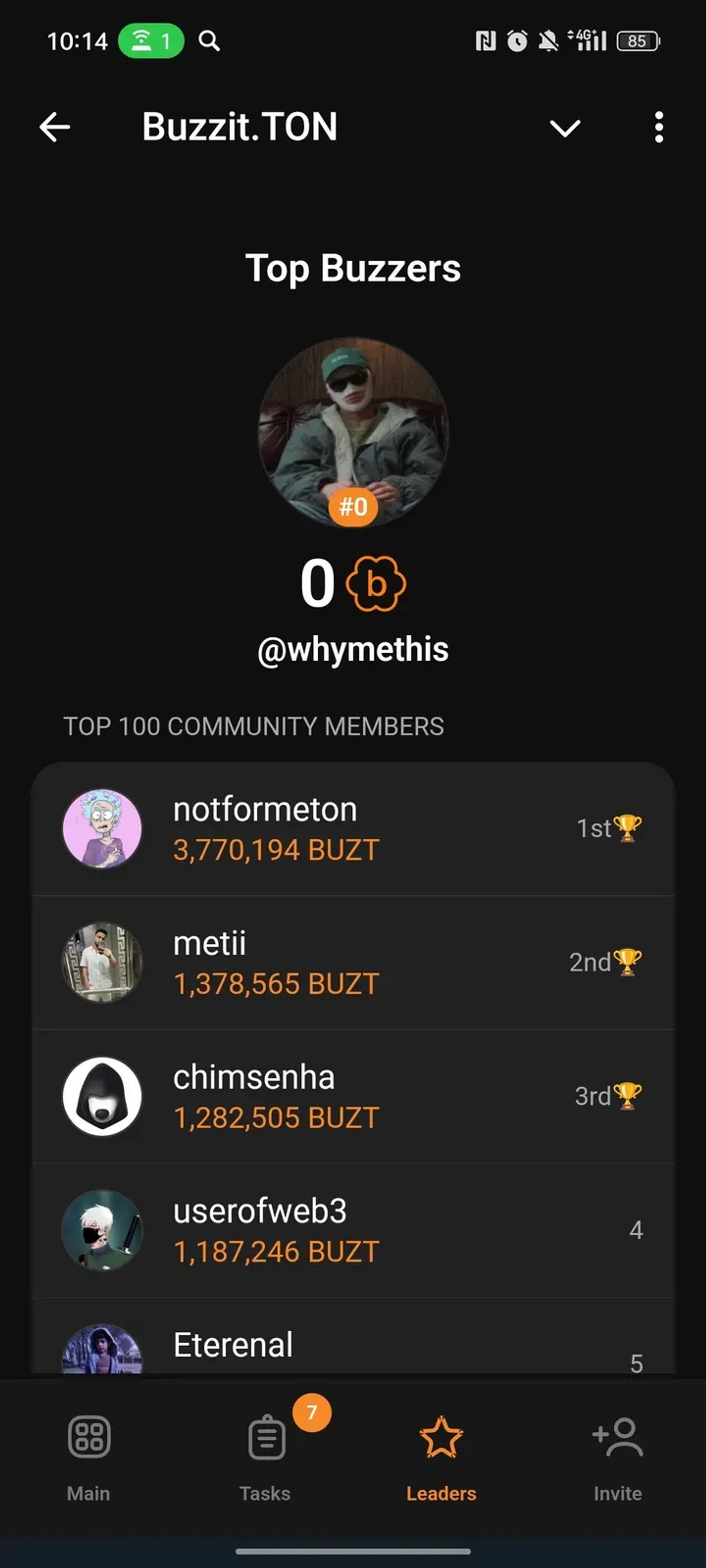Tap the battery indicator showing 85
This screenshot has width=706, height=1568.
(637, 41)
